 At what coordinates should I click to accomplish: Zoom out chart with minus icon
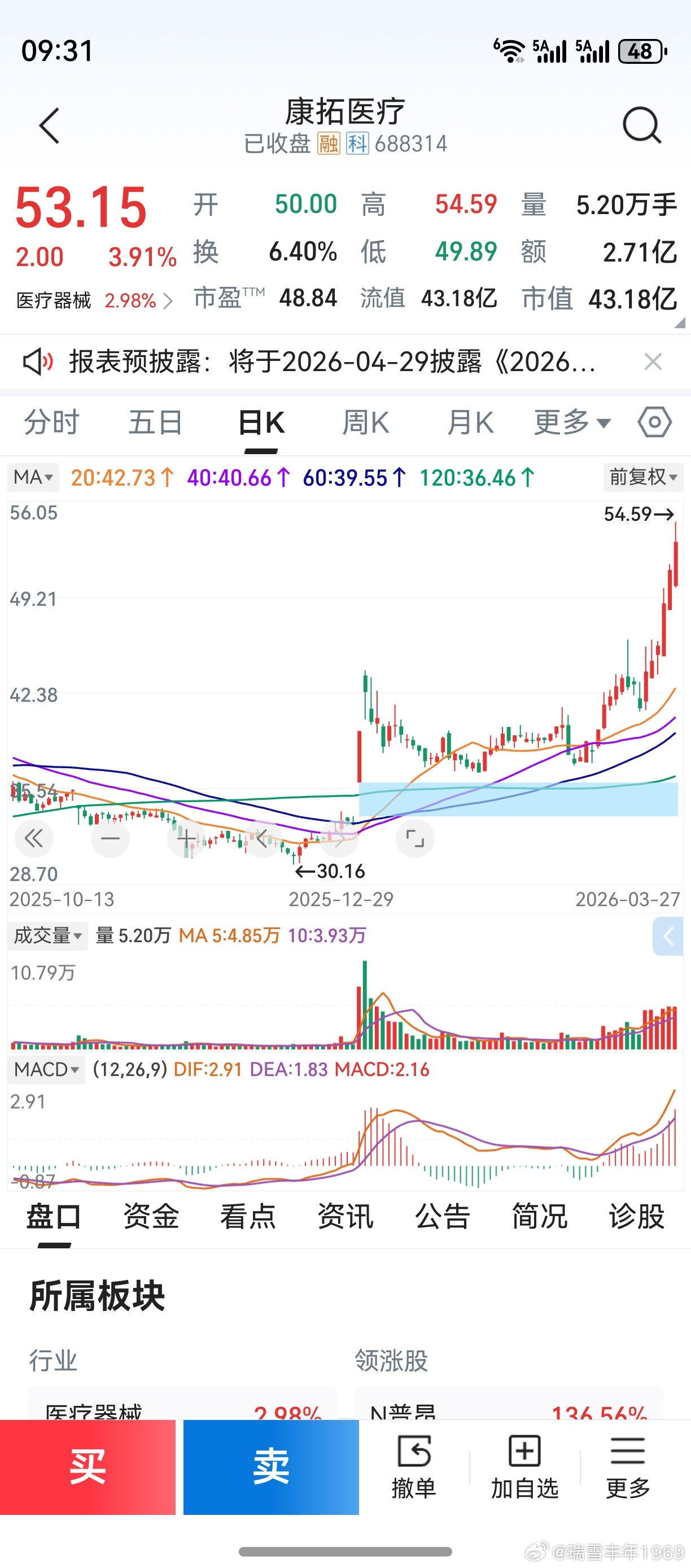[111, 838]
